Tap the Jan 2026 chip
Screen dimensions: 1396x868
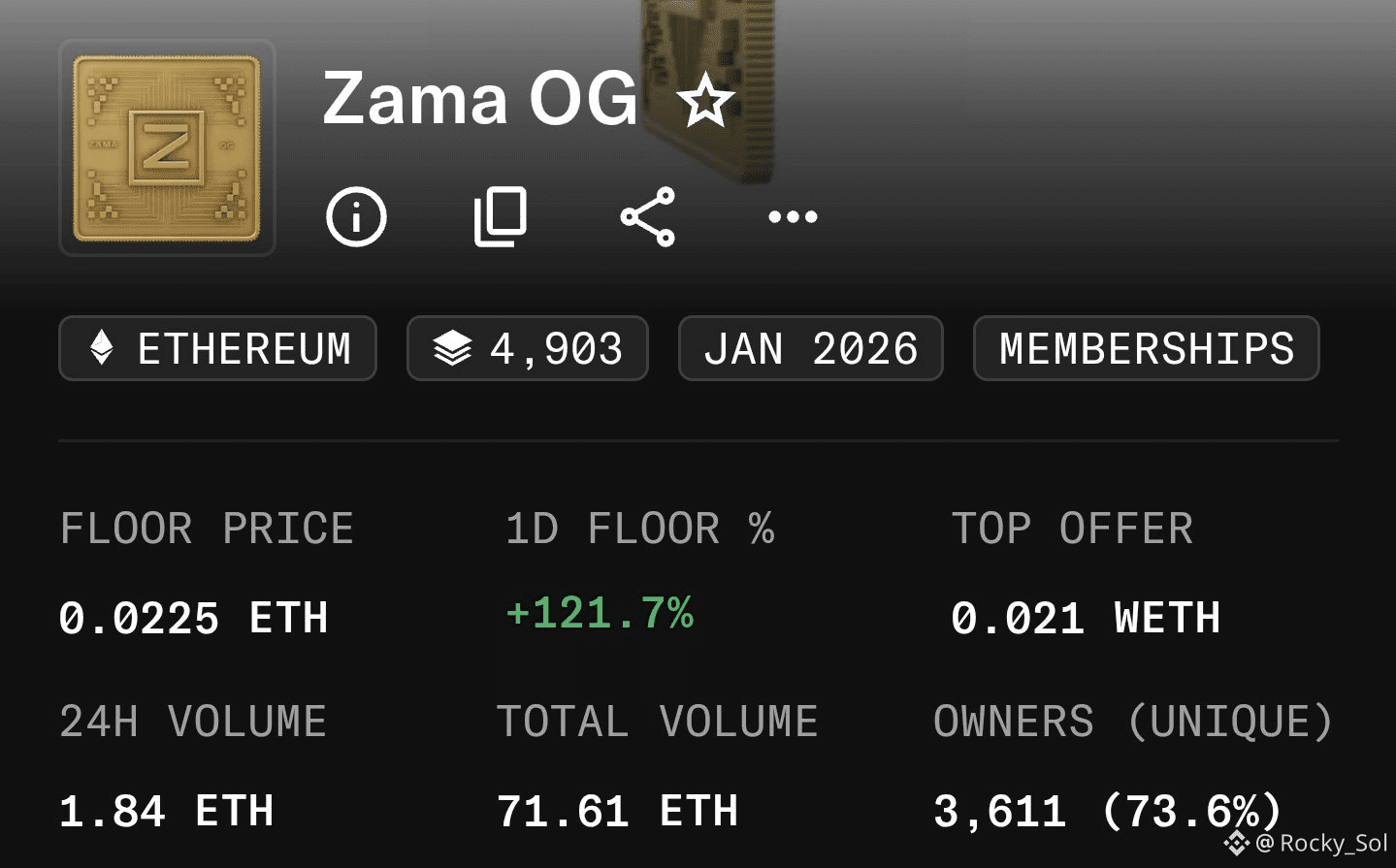[x=811, y=348]
